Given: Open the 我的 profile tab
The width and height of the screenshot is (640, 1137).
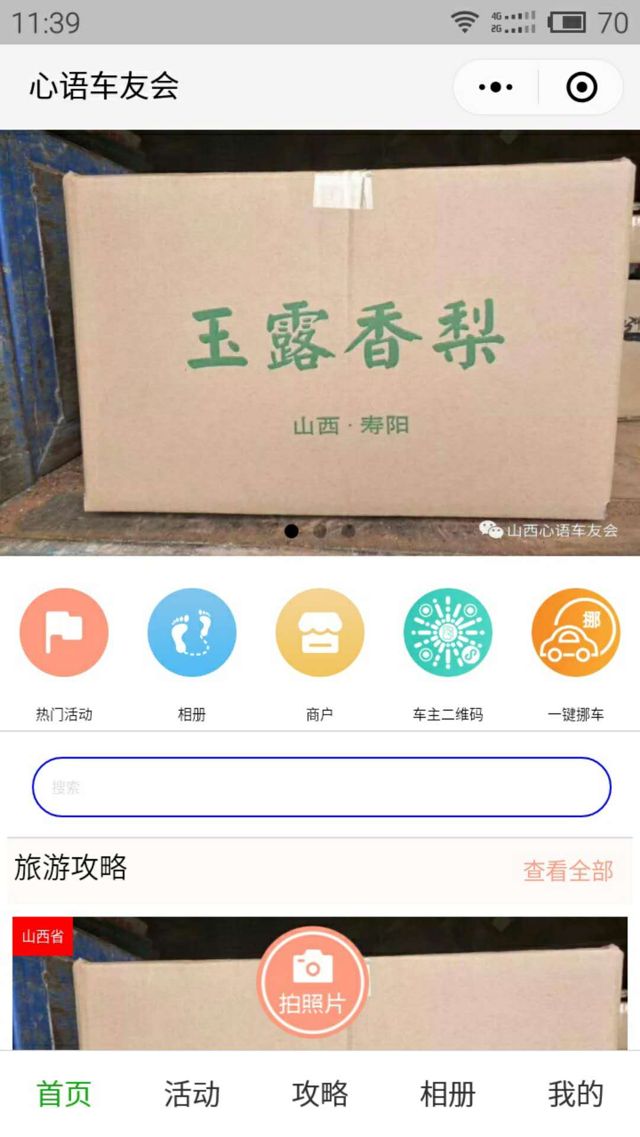Looking at the screenshot, I should pyautogui.click(x=576, y=1094).
